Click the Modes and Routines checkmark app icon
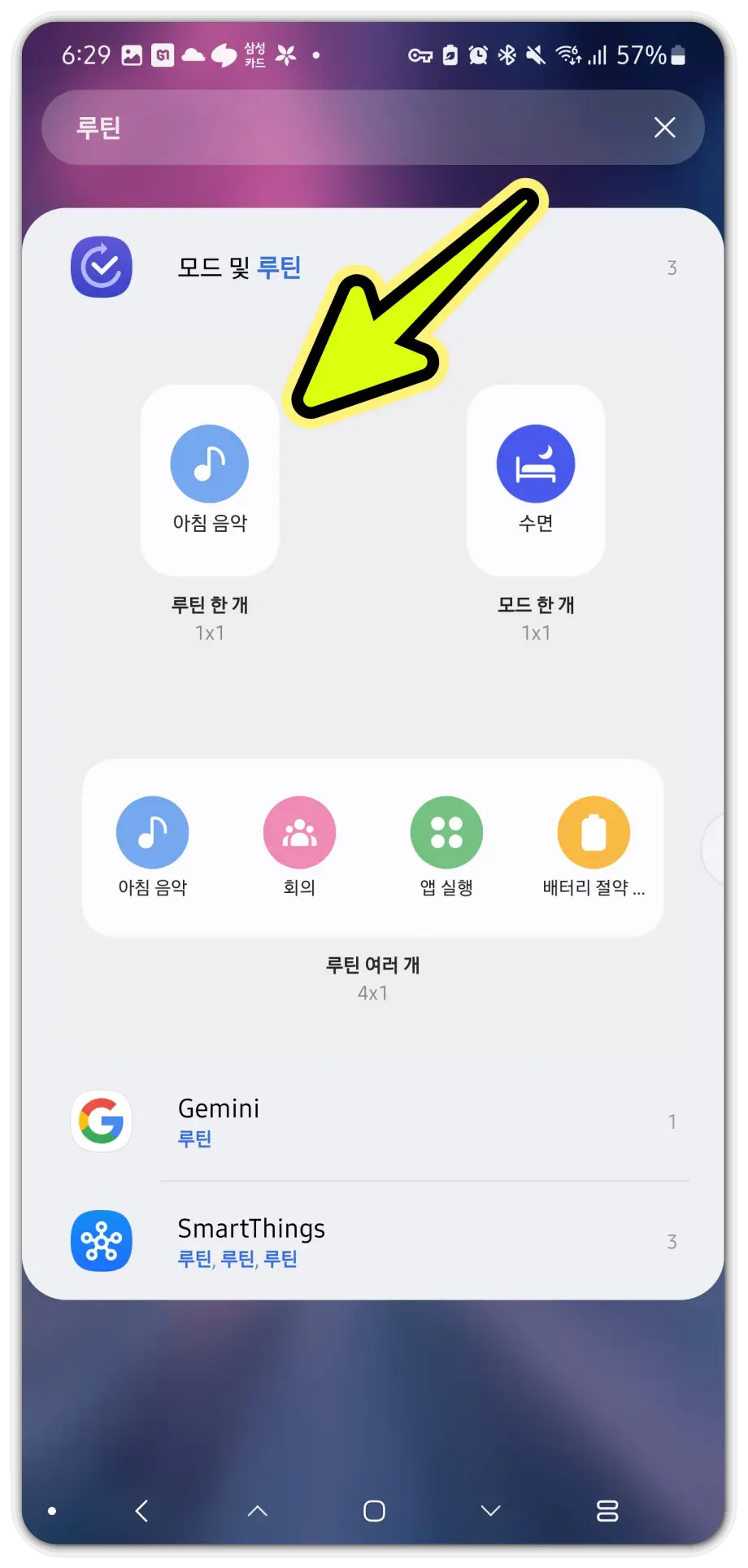This screenshot has width=748, height=1568. click(101, 267)
